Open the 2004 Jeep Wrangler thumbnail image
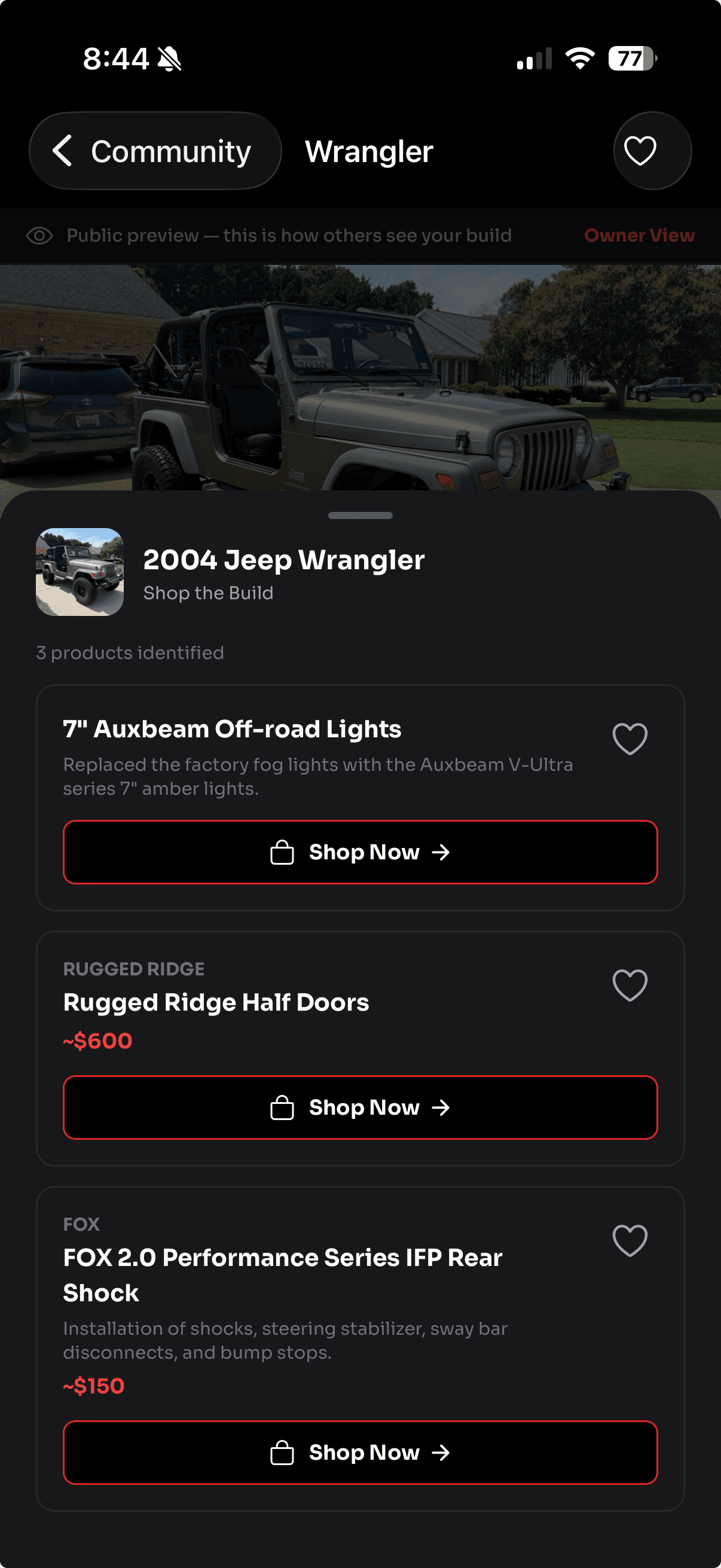The height and width of the screenshot is (1568, 721). pos(80,571)
